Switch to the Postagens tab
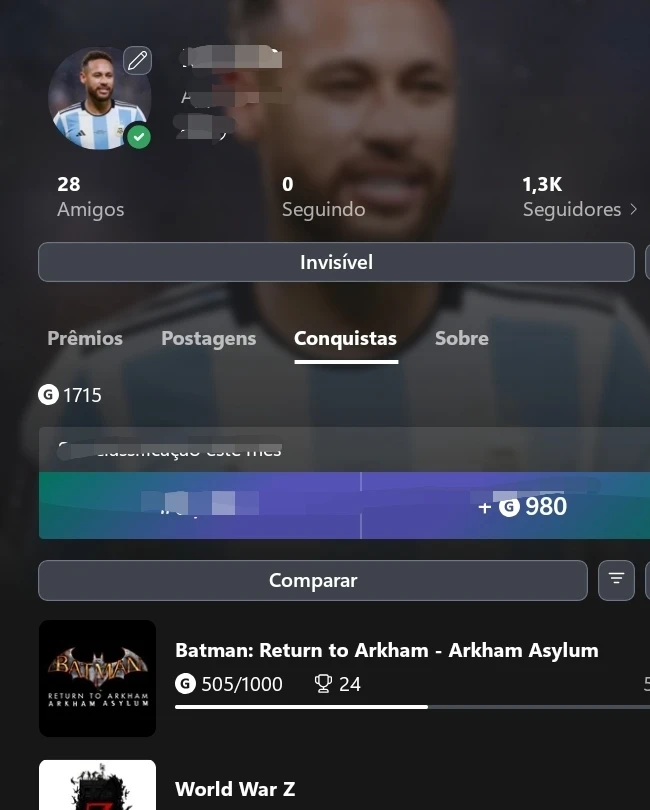The width and height of the screenshot is (650, 810). click(x=208, y=339)
